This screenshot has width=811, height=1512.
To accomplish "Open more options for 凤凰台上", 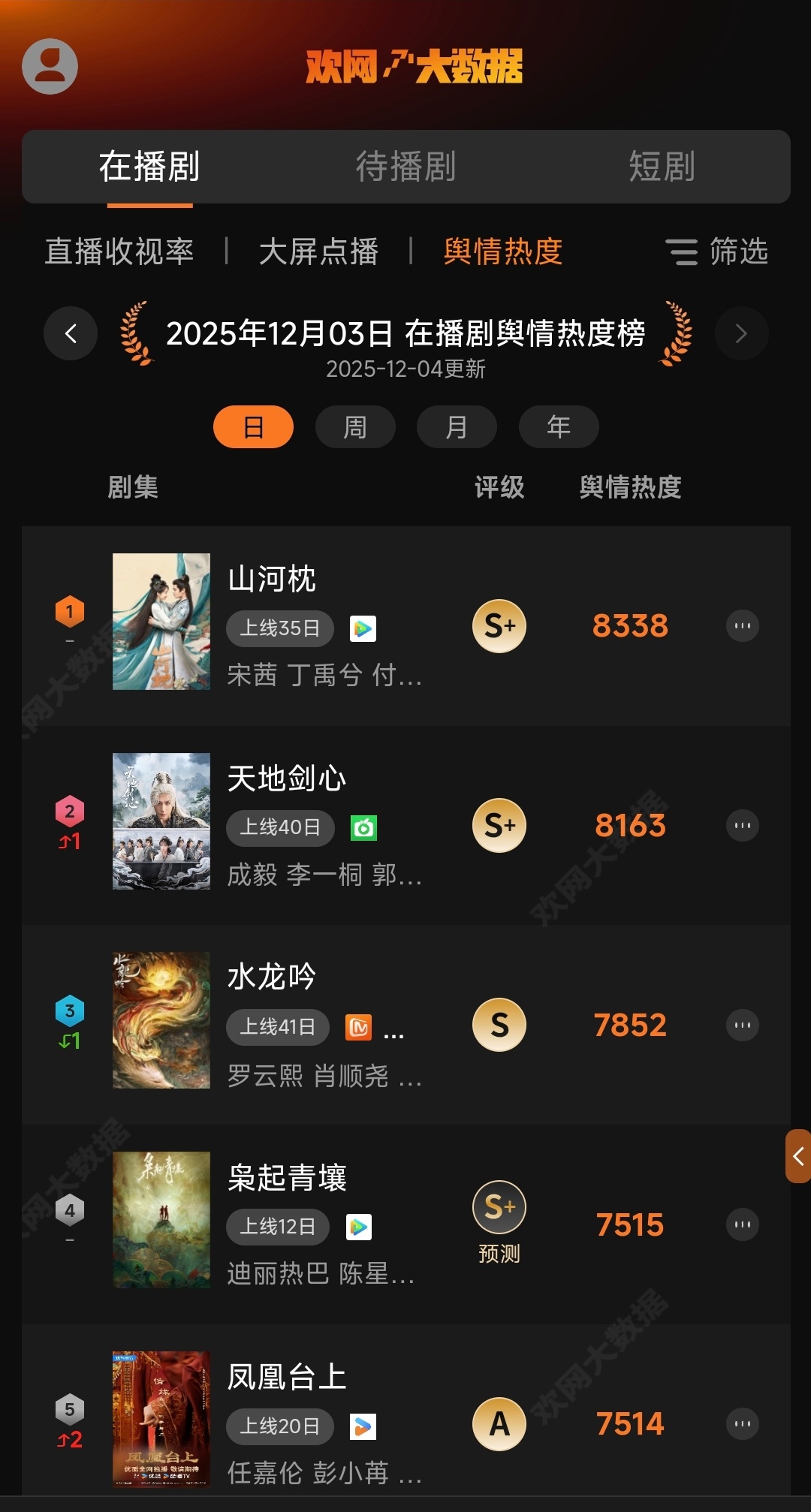I will (742, 1423).
